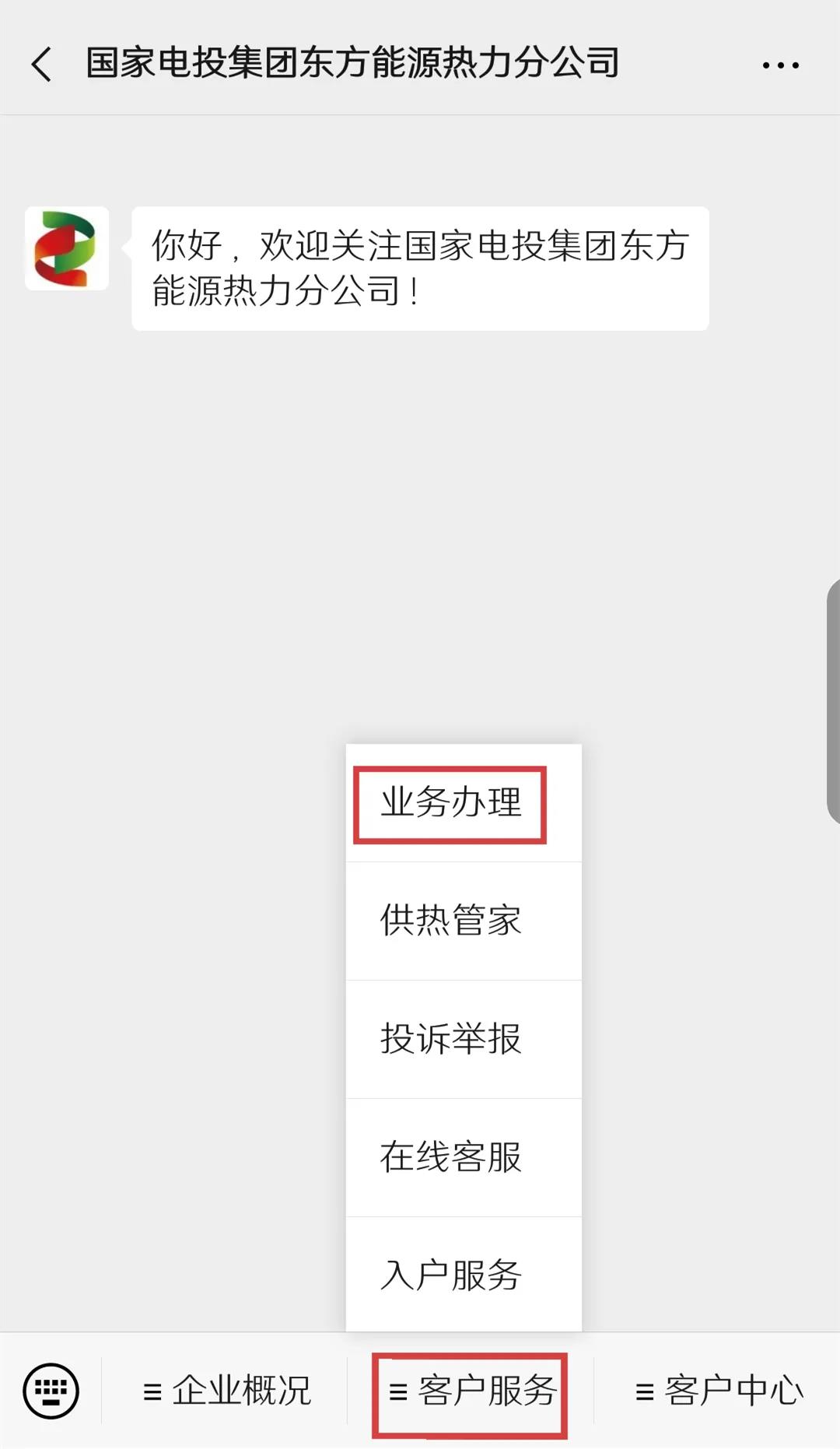Viewport: 840px width, 1449px height.
Task: Open 供热管家 menu item
Action: tap(451, 921)
